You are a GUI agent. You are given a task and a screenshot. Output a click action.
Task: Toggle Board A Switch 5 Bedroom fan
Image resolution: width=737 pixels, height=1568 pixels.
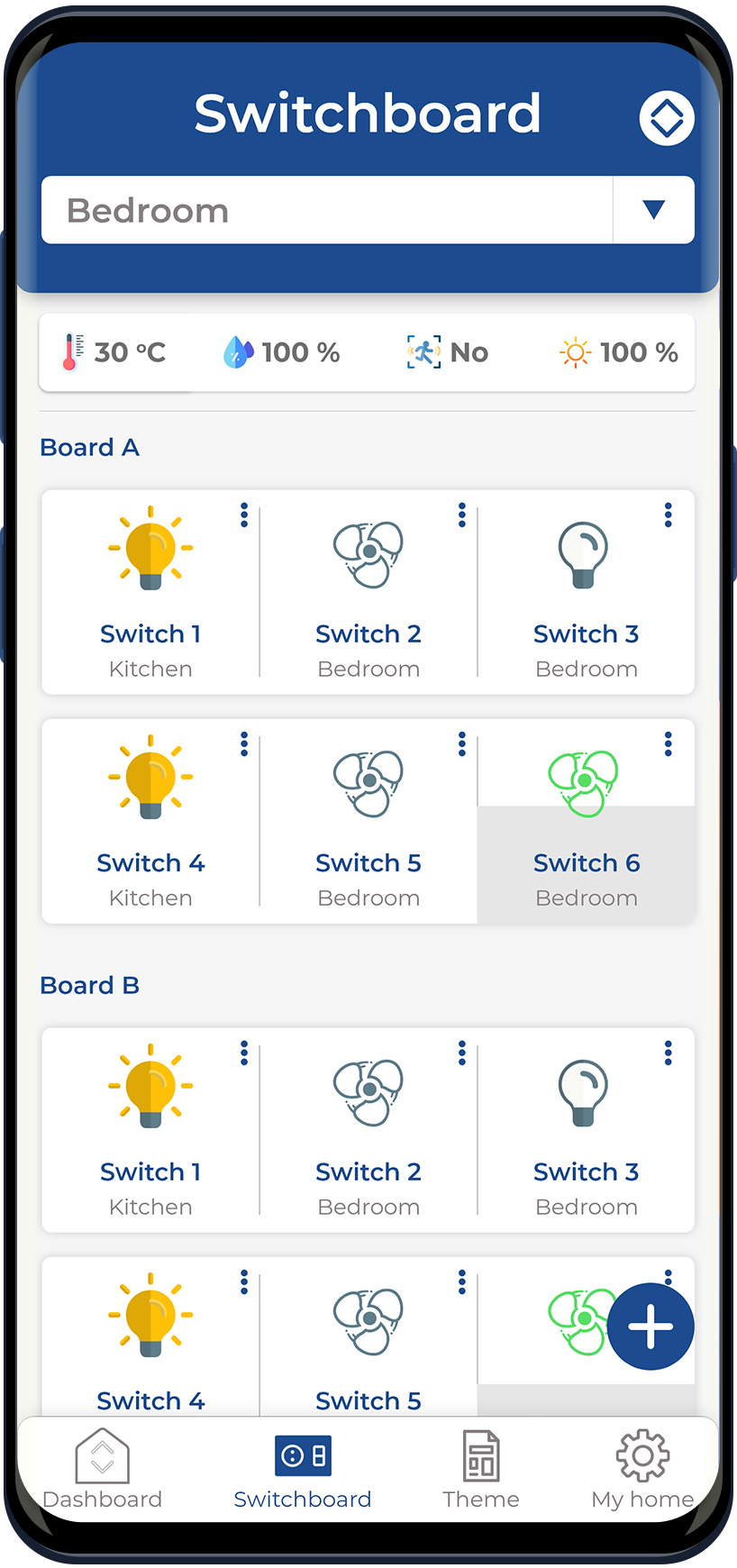pos(368,821)
